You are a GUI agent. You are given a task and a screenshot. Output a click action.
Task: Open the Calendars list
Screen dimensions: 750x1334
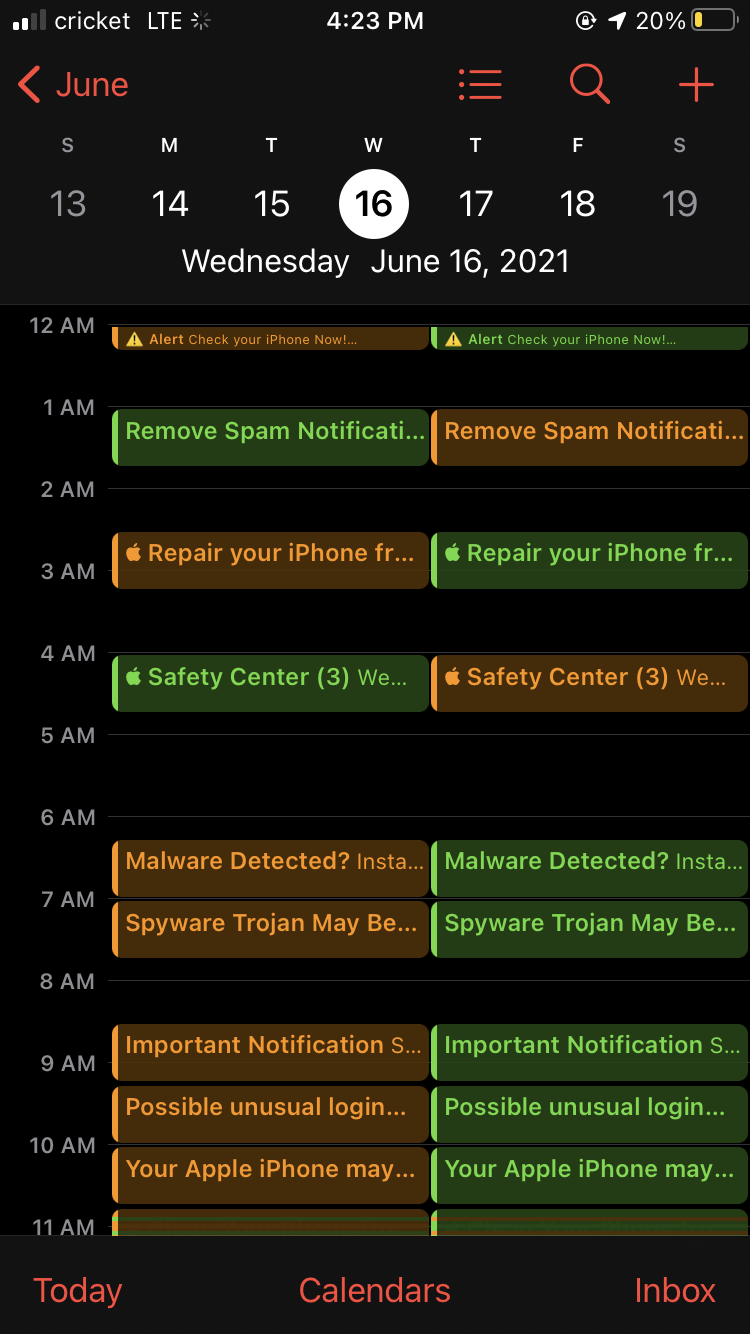point(374,1290)
